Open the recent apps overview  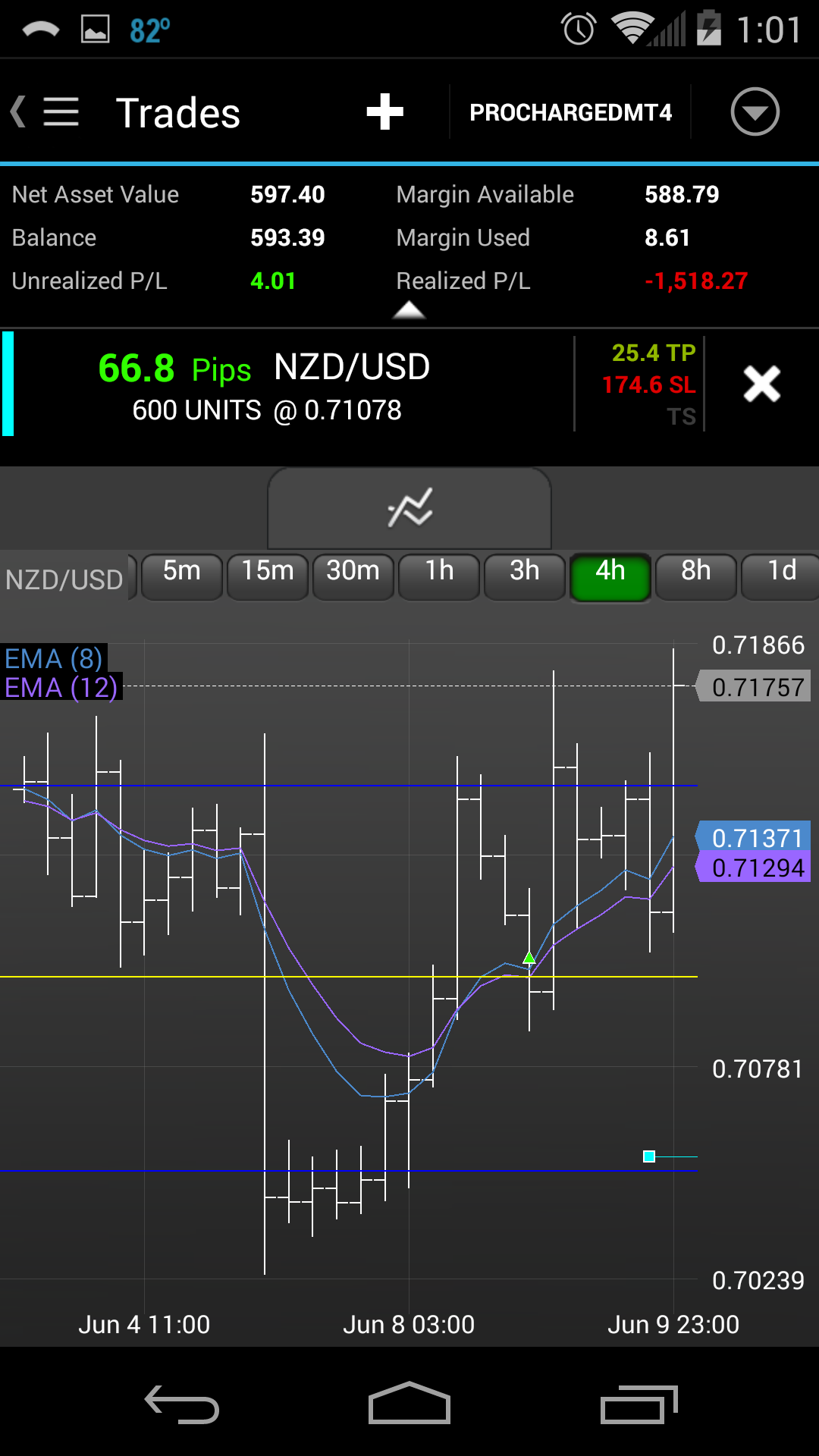[x=639, y=1404]
